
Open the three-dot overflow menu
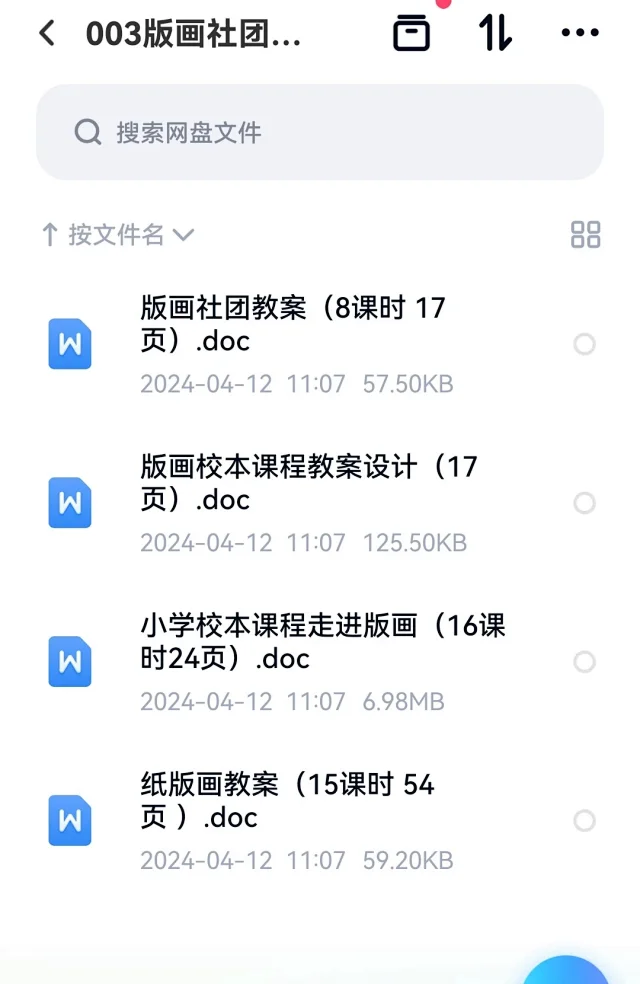[580, 34]
